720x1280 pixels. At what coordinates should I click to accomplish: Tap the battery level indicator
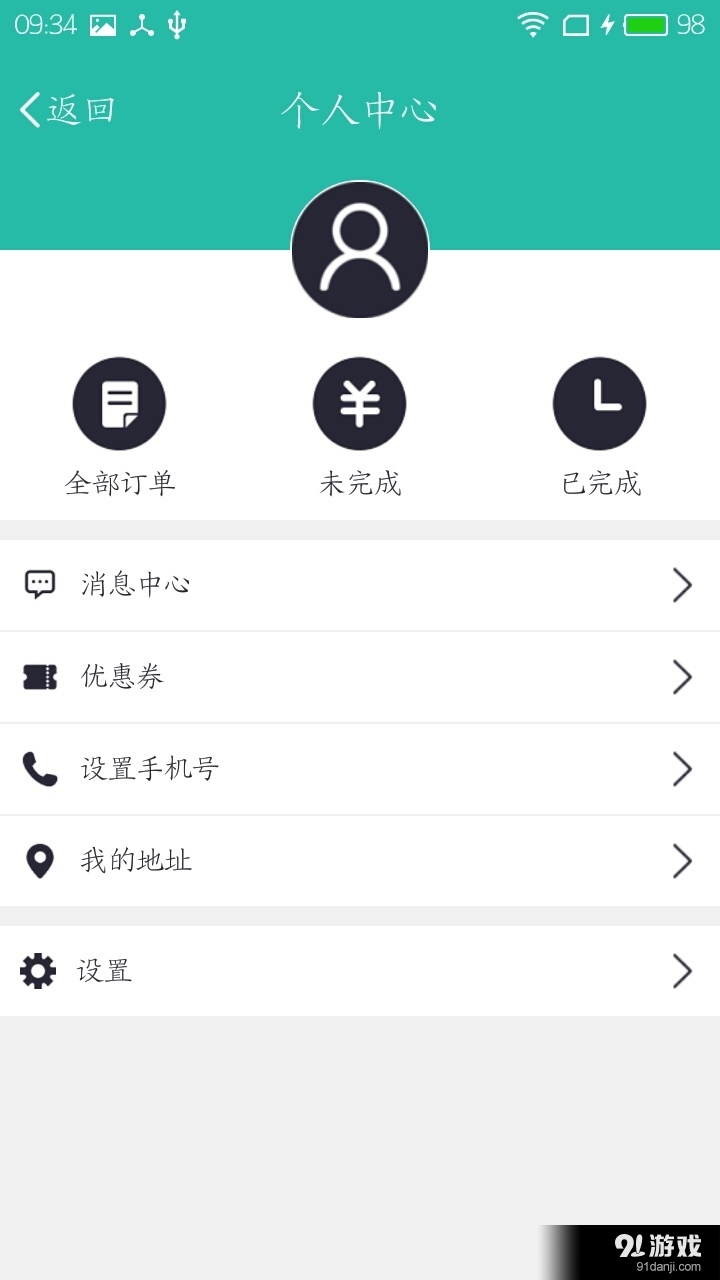coord(645,25)
